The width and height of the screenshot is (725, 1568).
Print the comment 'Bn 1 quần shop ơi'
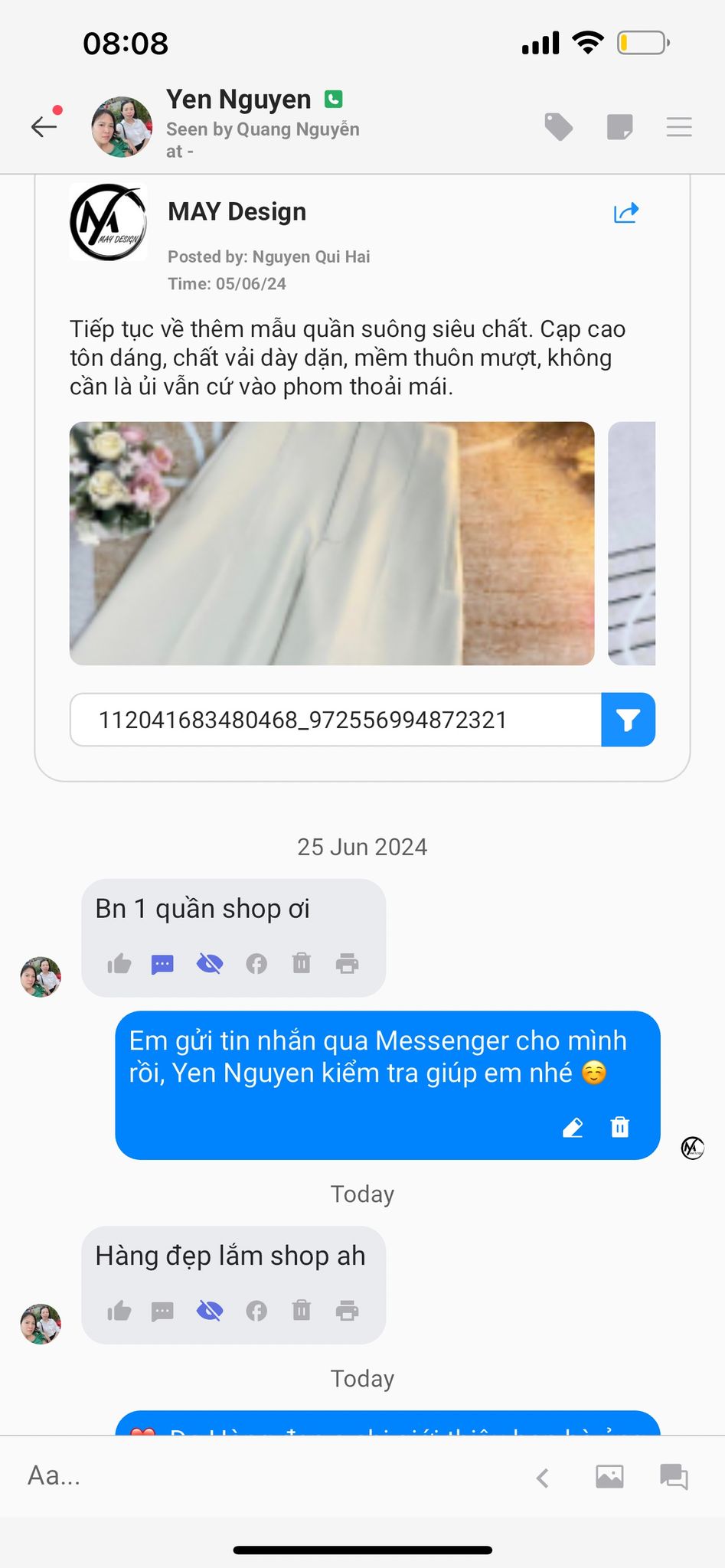click(x=347, y=964)
